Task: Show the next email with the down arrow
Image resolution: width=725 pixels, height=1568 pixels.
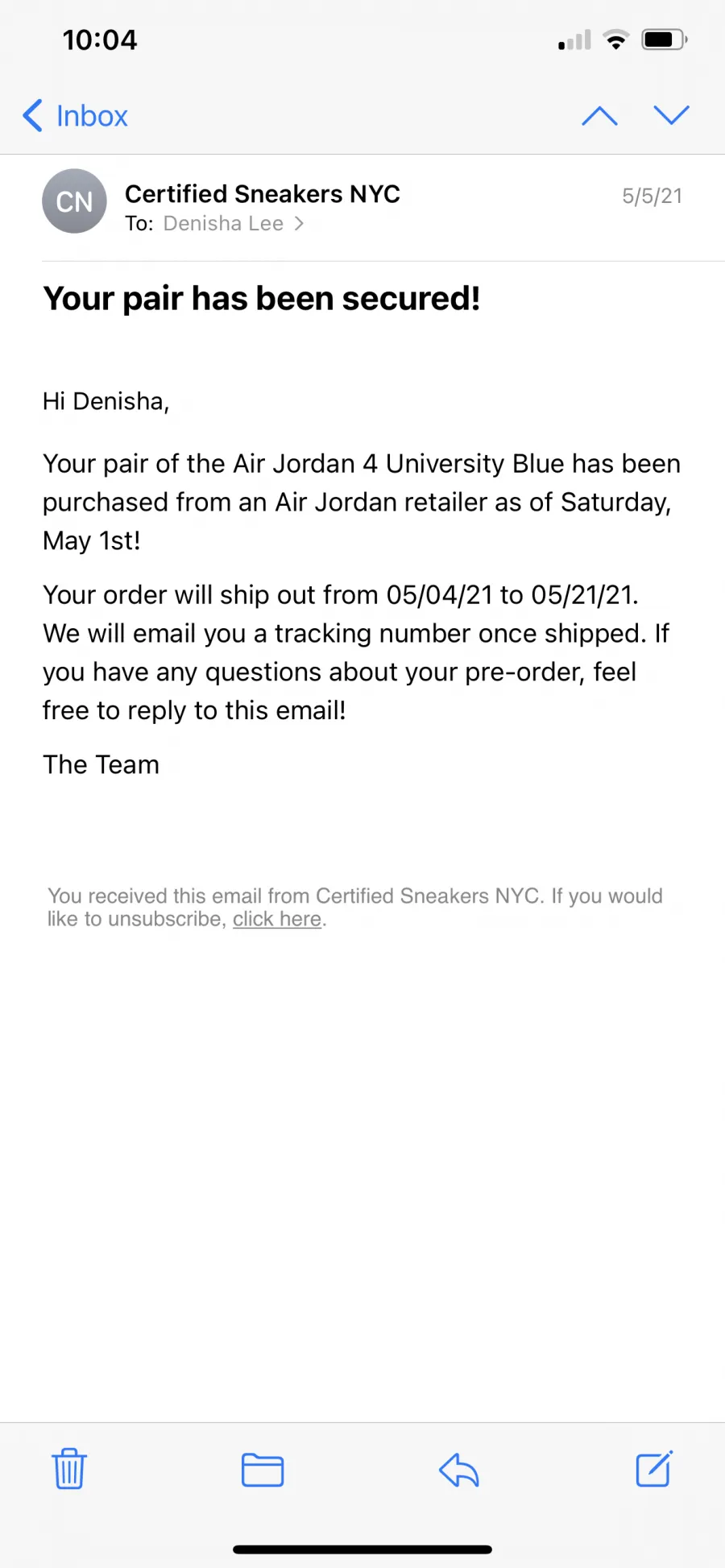Action: [671, 115]
